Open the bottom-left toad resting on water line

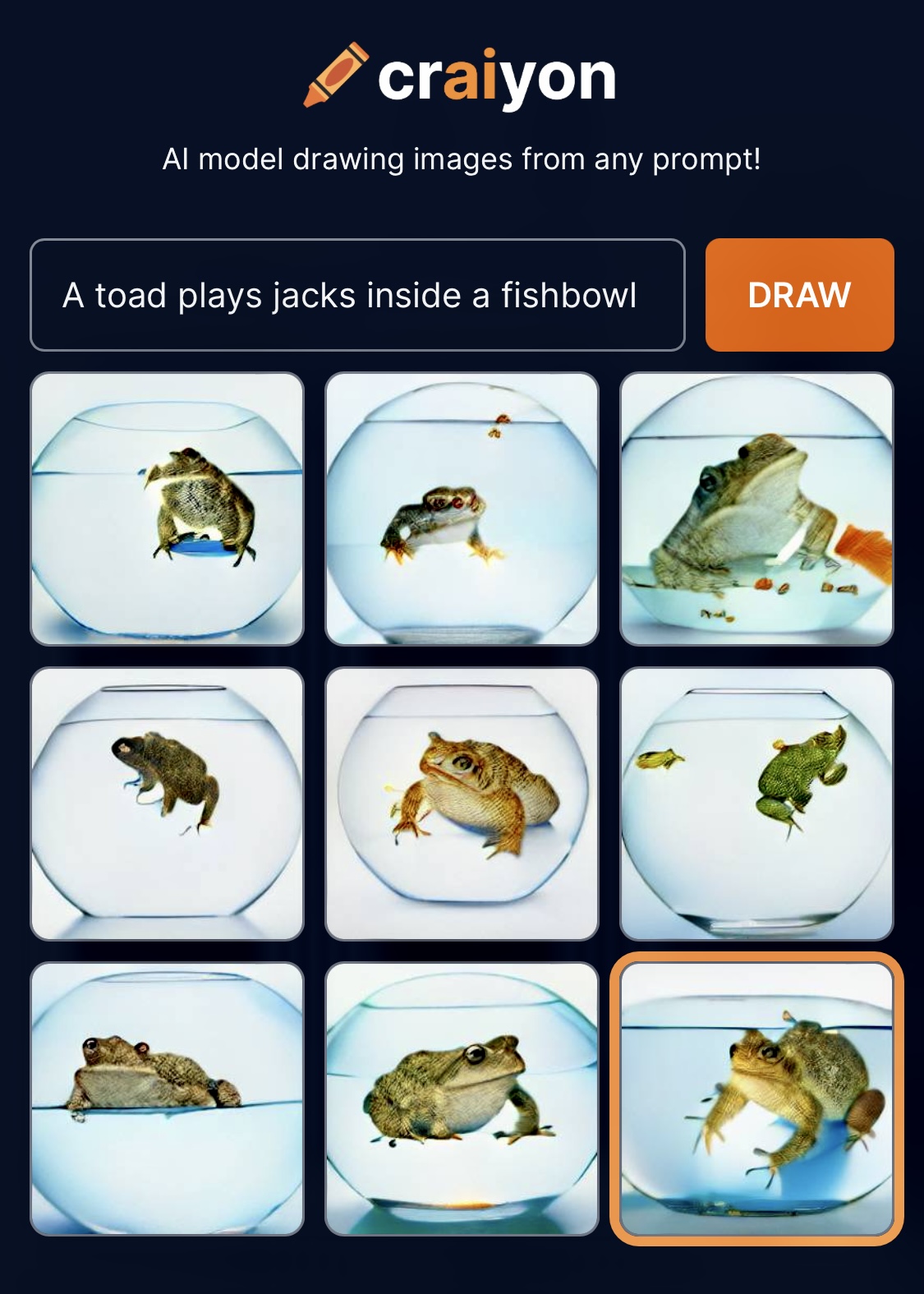[167, 1098]
